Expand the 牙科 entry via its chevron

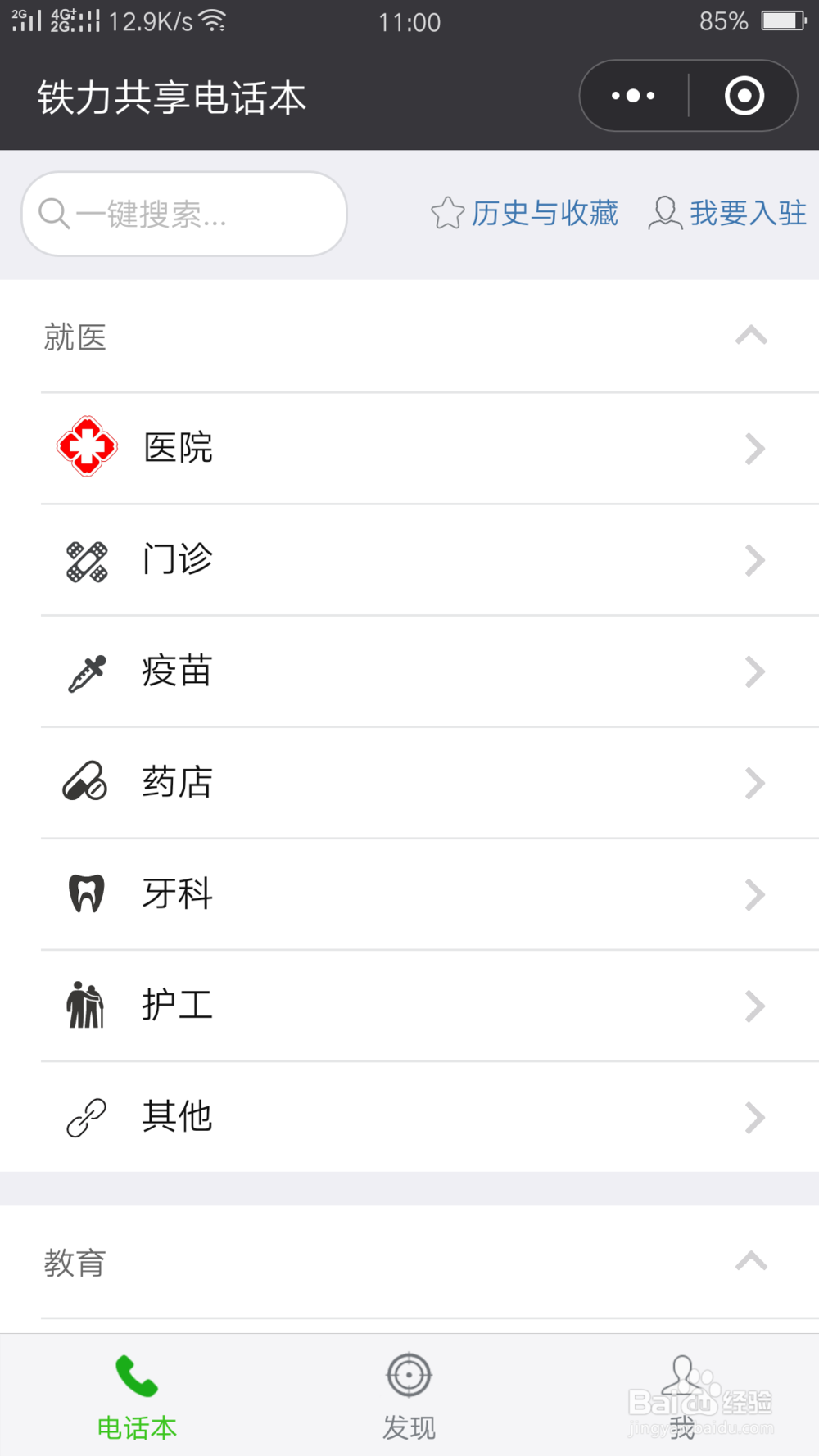pyautogui.click(x=754, y=894)
